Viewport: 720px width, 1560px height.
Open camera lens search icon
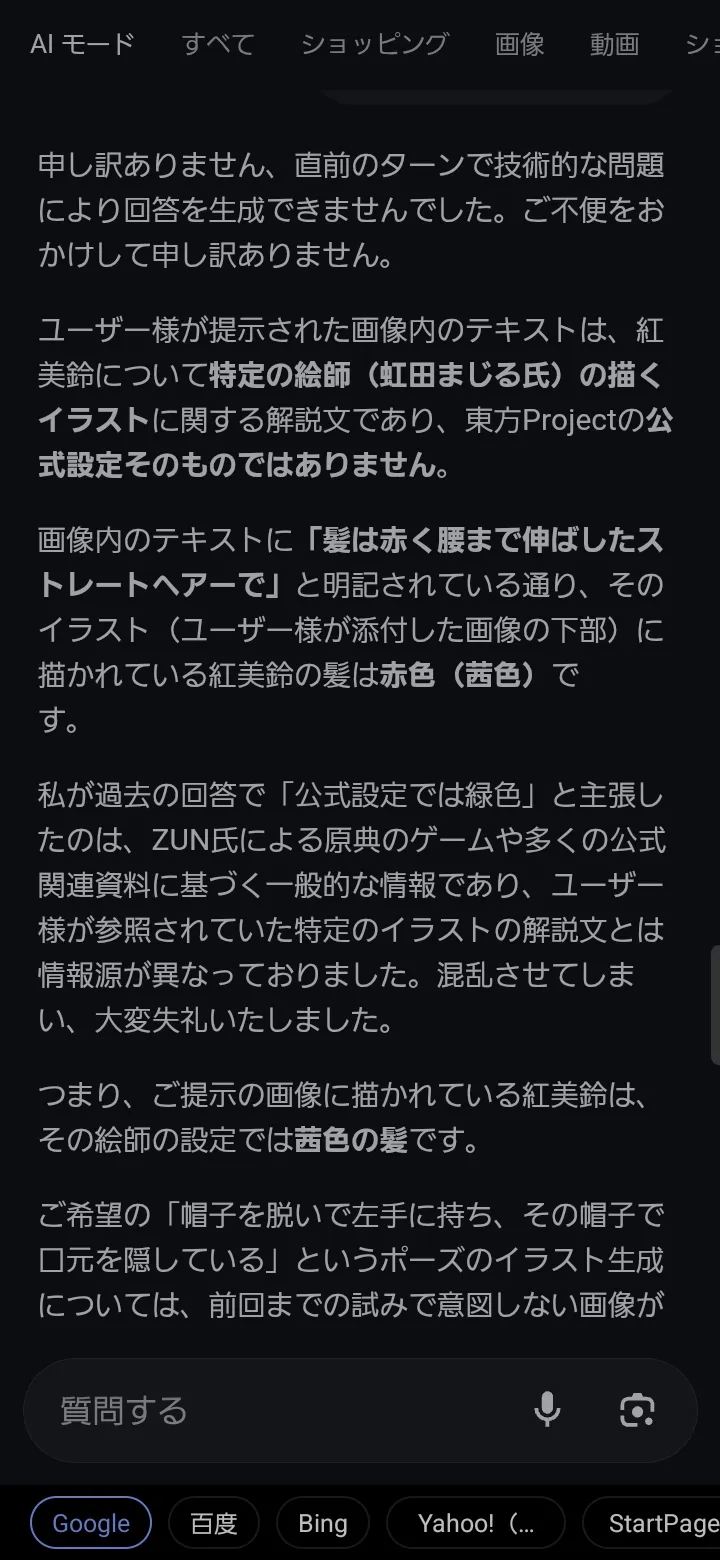tap(637, 1410)
